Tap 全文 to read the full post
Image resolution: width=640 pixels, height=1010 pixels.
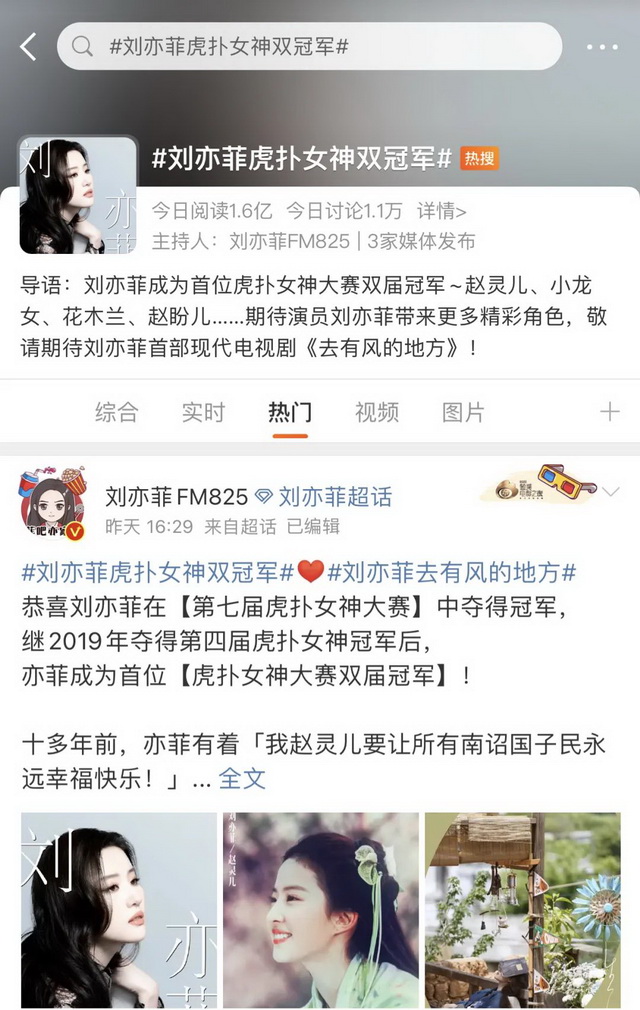[242, 778]
